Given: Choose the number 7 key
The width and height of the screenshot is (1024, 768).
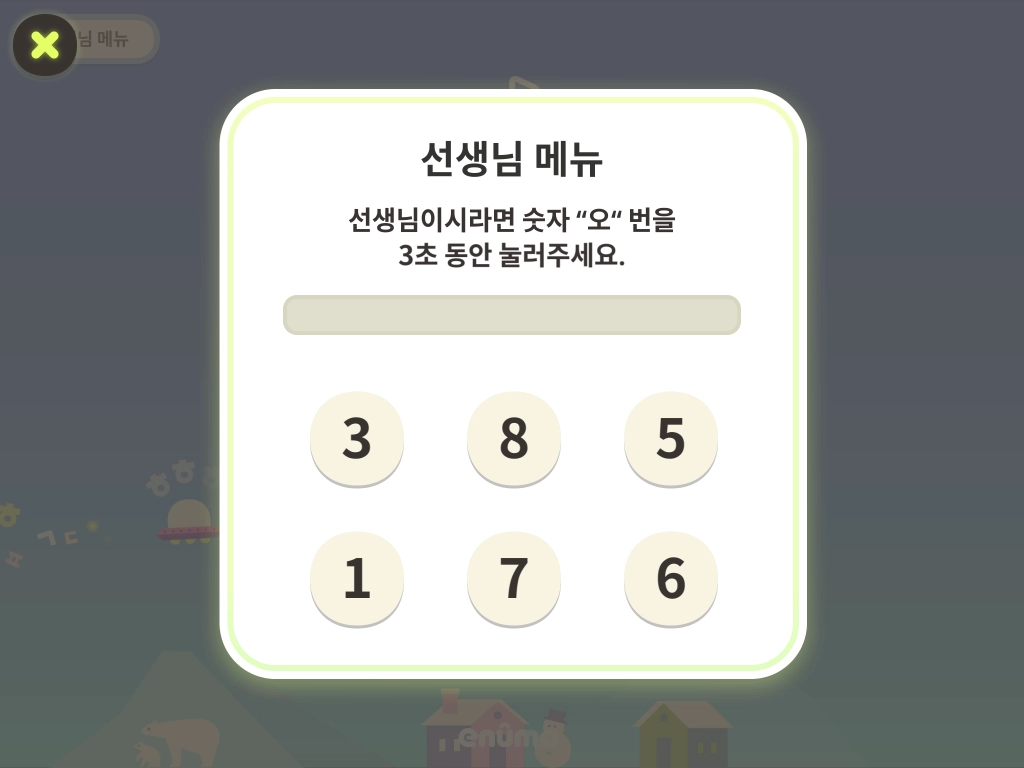Looking at the screenshot, I should click(x=514, y=578).
